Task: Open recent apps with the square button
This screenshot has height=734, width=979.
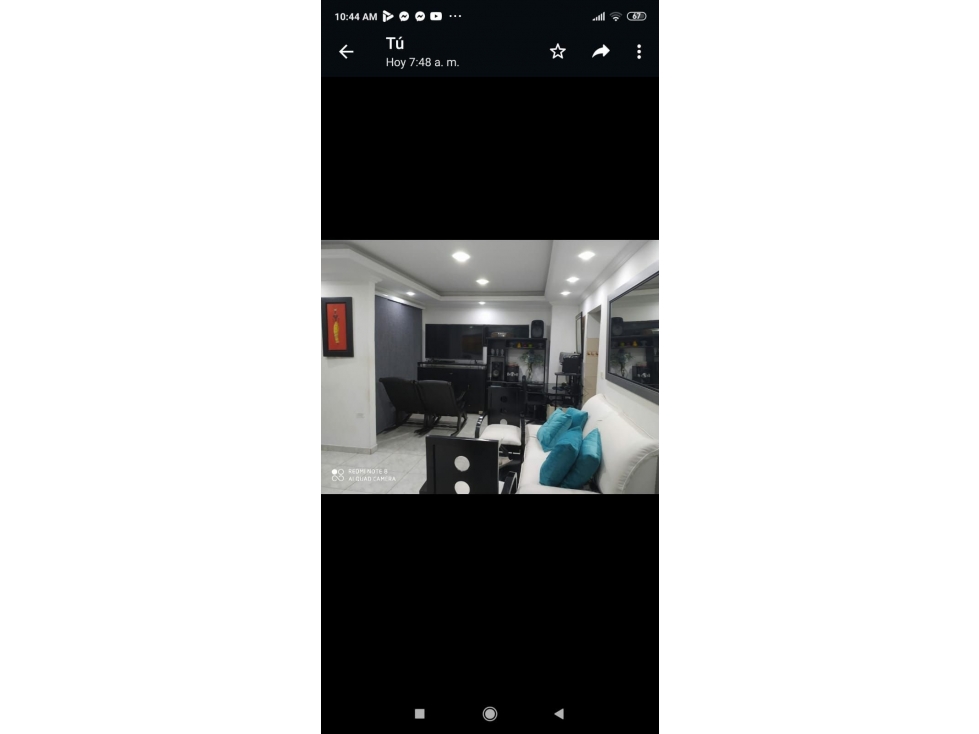Action: [420, 713]
